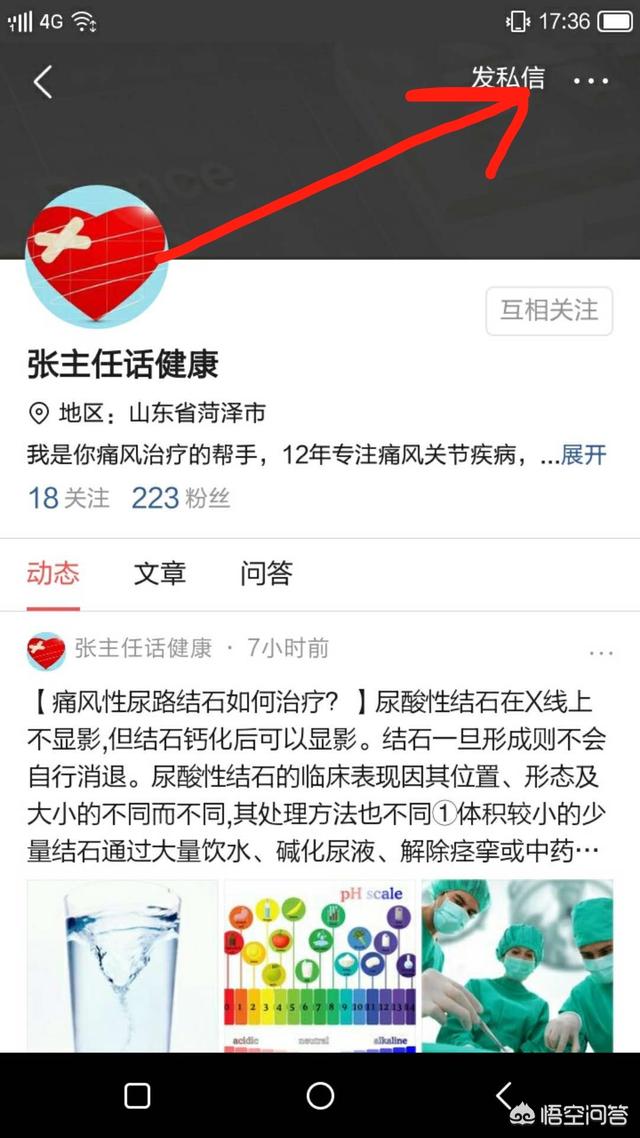This screenshot has height=1138, width=640.
Task: Switch to the 问答 tab
Action: (266, 574)
